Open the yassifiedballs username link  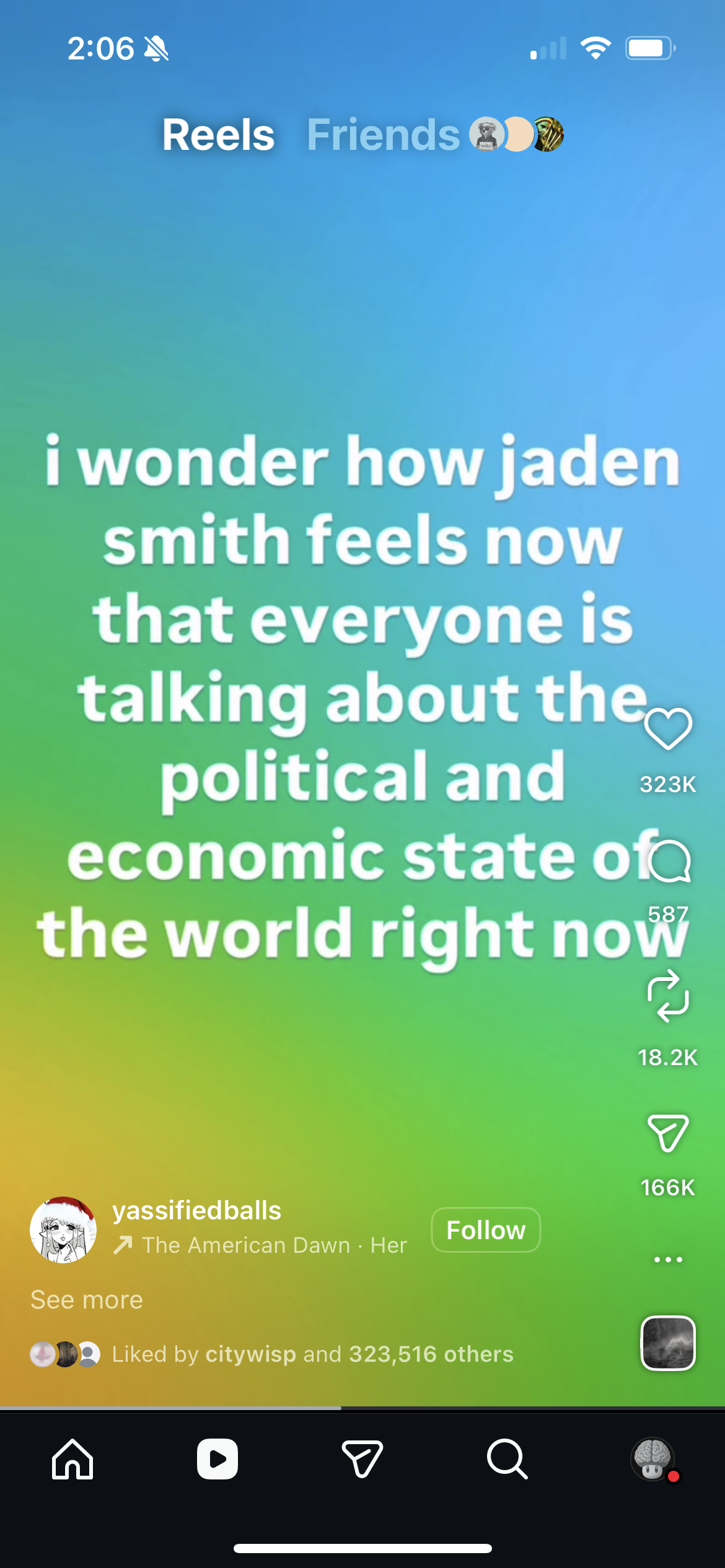[x=196, y=1210]
